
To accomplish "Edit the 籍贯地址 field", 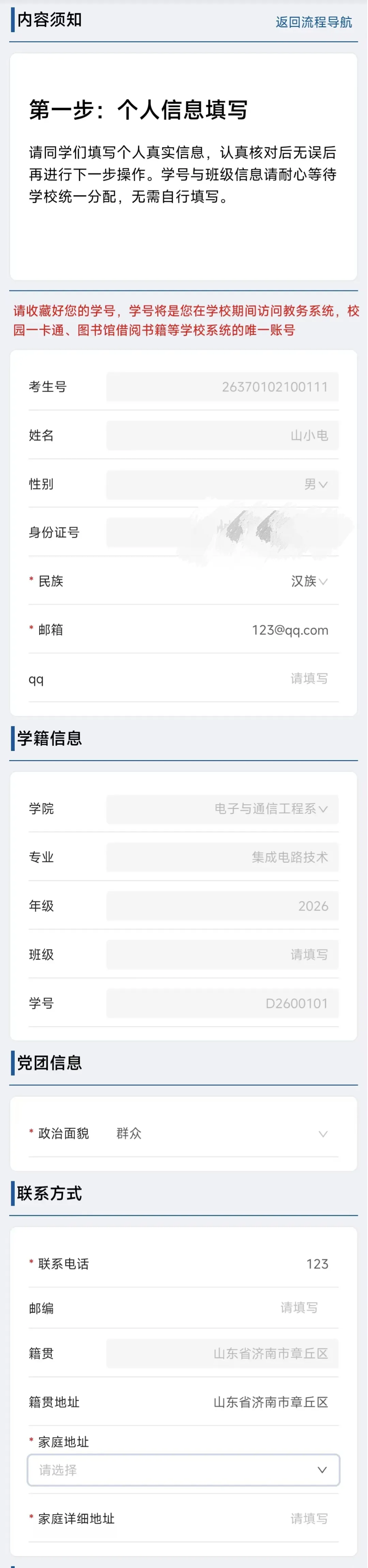I will point(223,1402).
